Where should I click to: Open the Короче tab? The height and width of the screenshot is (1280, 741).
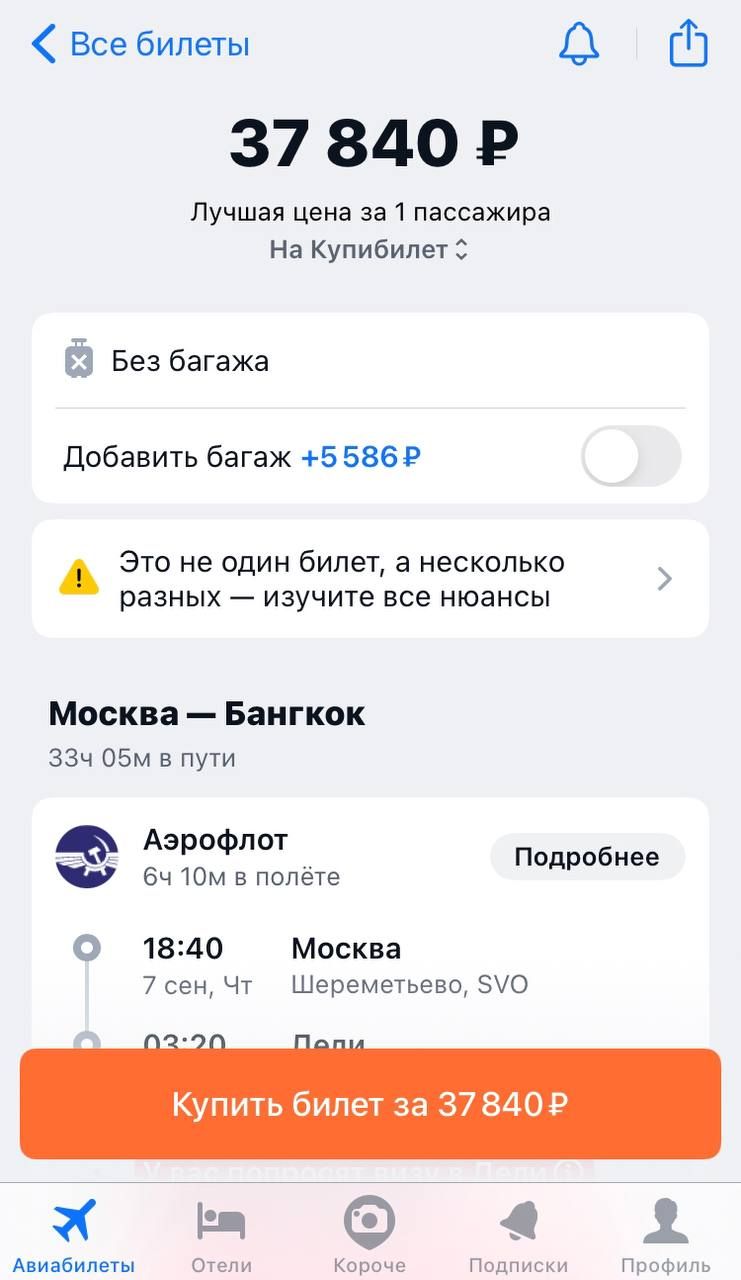(x=369, y=1235)
